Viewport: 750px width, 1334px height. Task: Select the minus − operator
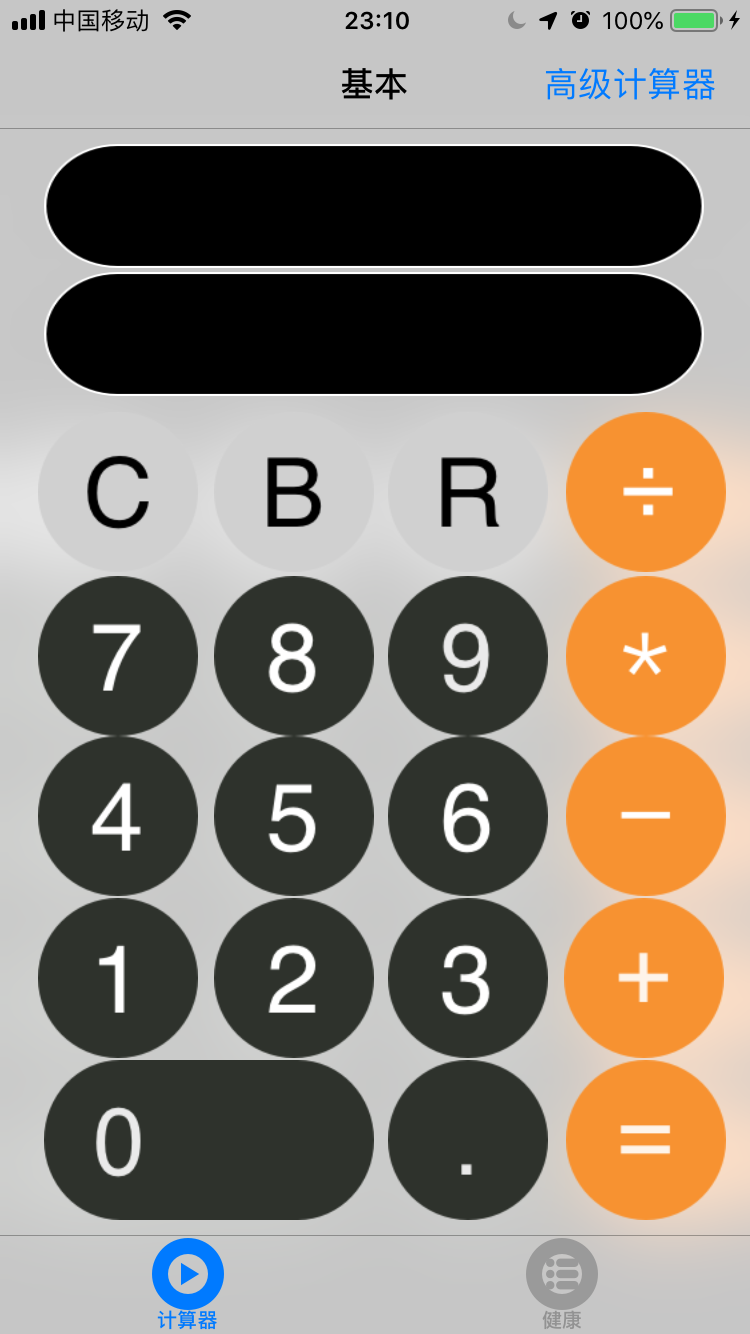(646, 816)
